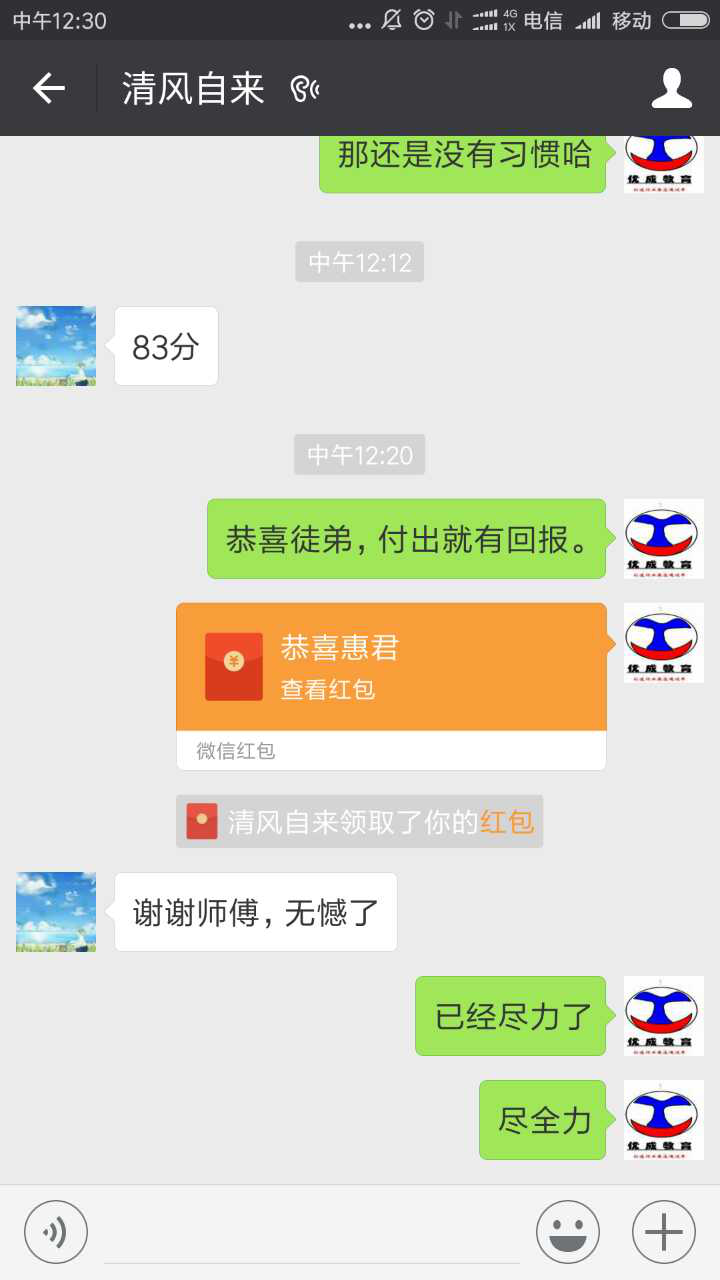The height and width of the screenshot is (1280, 720).
Task: Open contact details via the person icon
Action: coord(672,87)
